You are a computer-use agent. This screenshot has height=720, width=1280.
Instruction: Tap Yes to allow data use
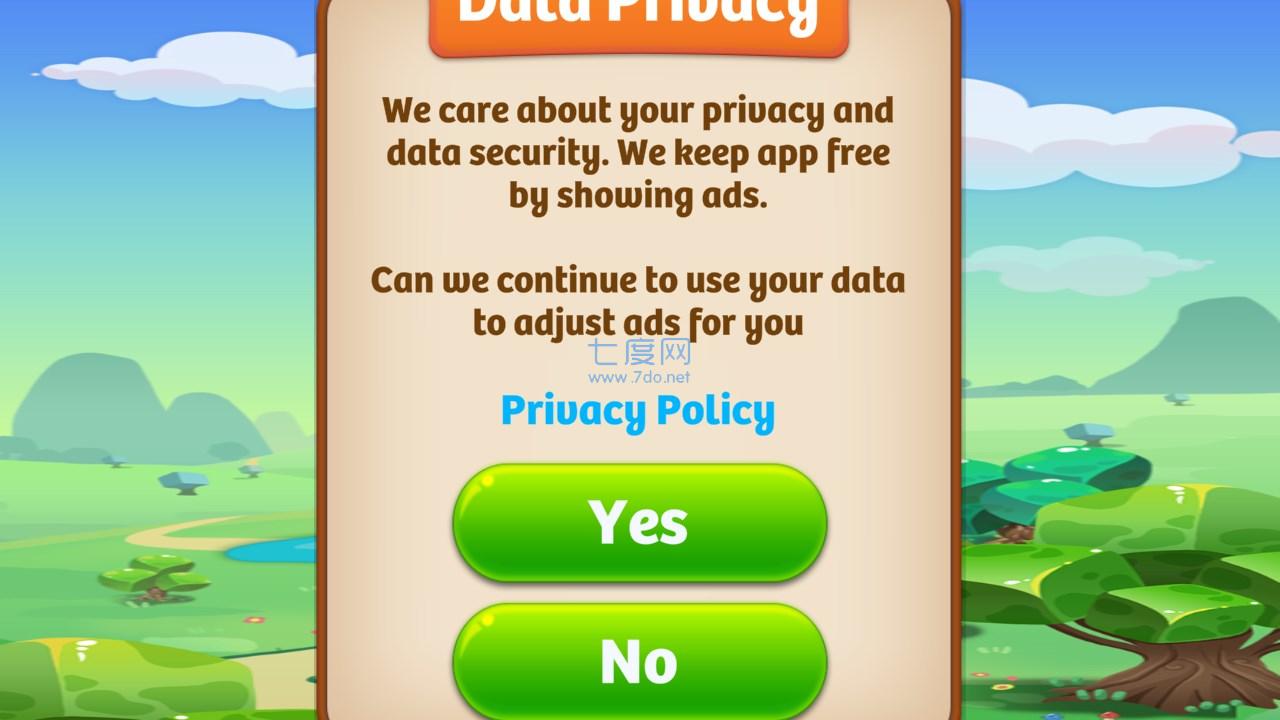pyautogui.click(x=639, y=522)
